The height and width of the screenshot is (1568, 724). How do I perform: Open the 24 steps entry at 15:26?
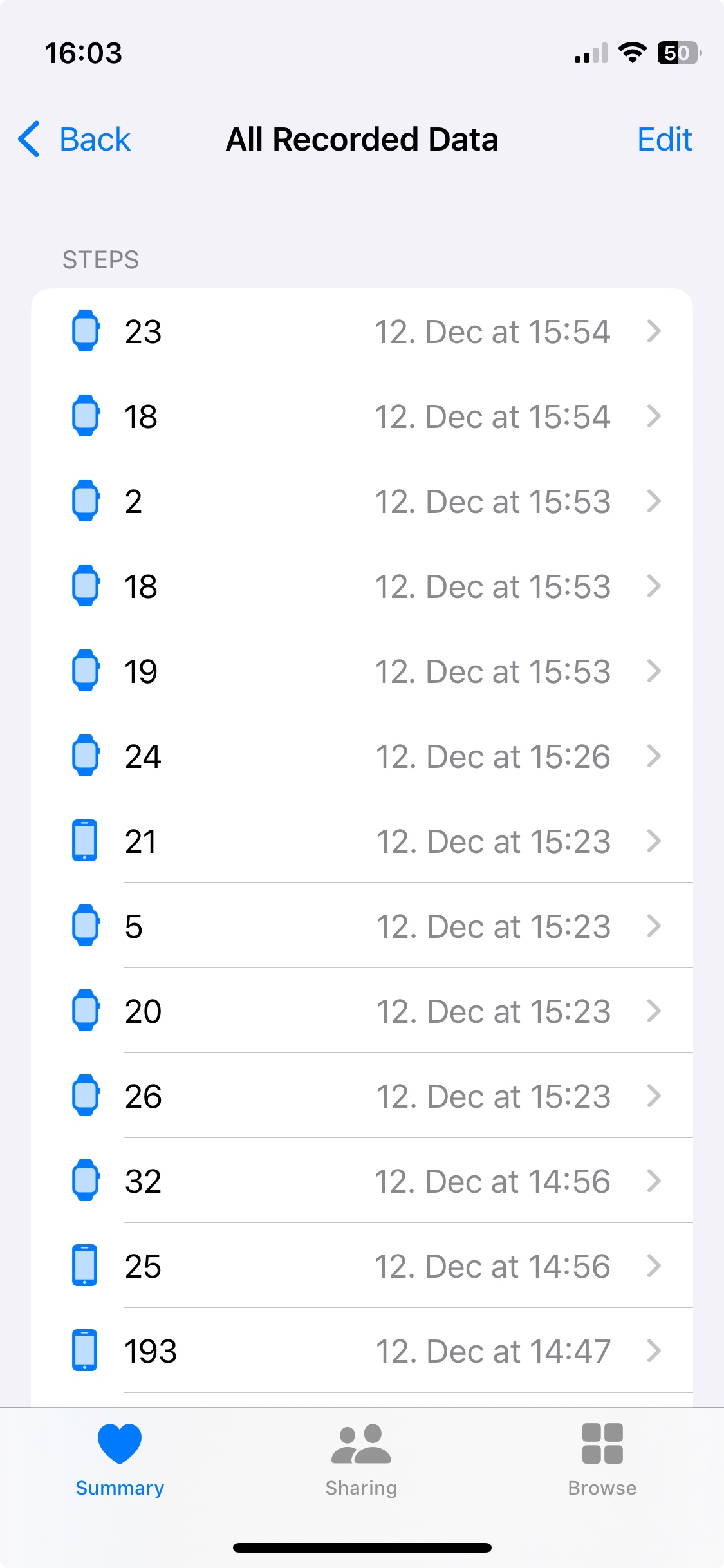(362, 756)
